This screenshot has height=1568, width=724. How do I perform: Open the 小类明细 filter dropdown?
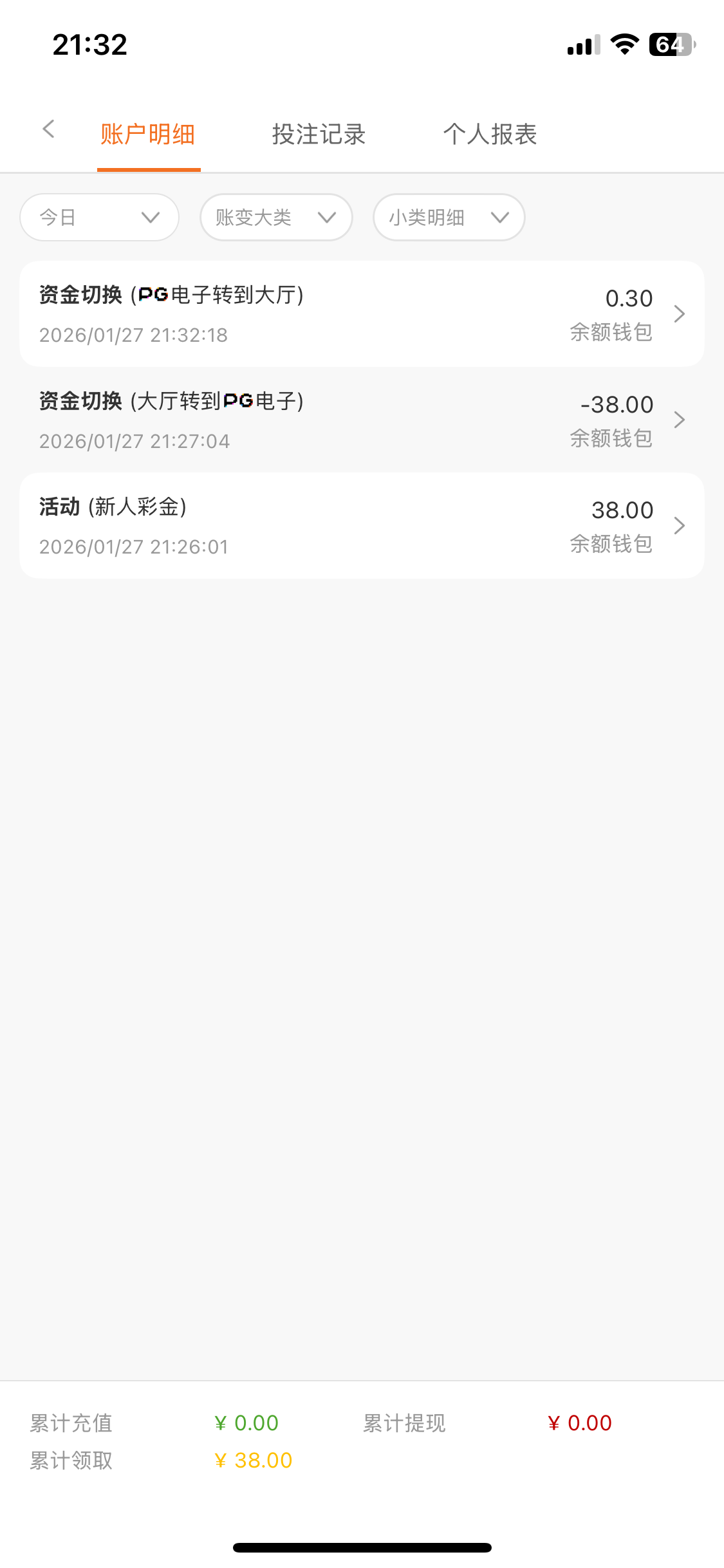click(x=449, y=218)
